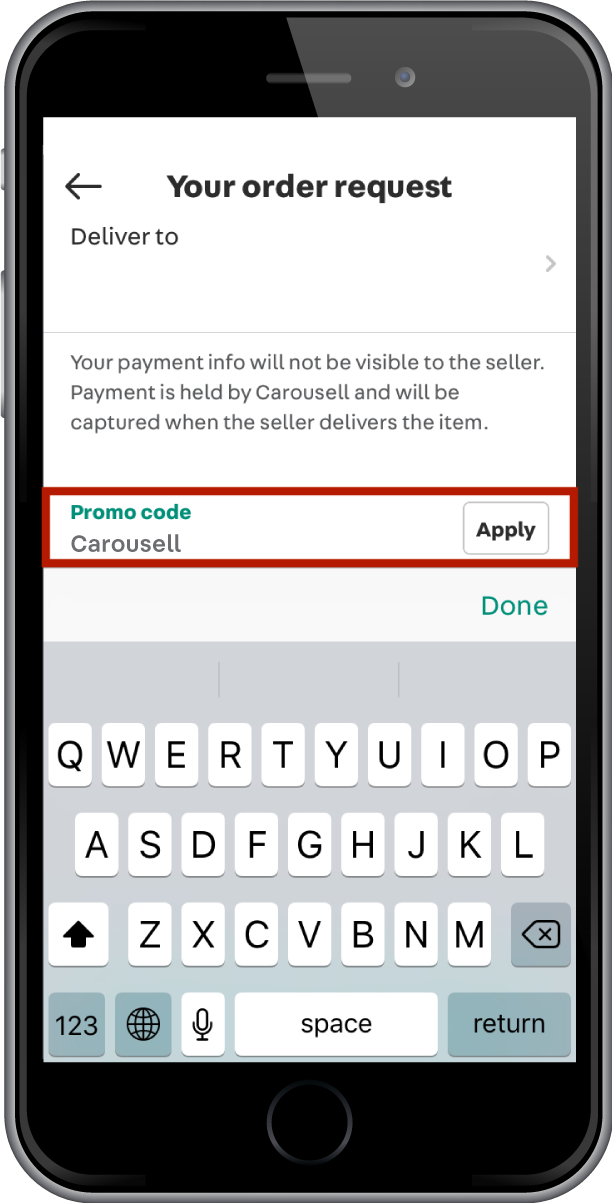Go back from Your order request
The height and width of the screenshot is (1203, 612).
83,186
